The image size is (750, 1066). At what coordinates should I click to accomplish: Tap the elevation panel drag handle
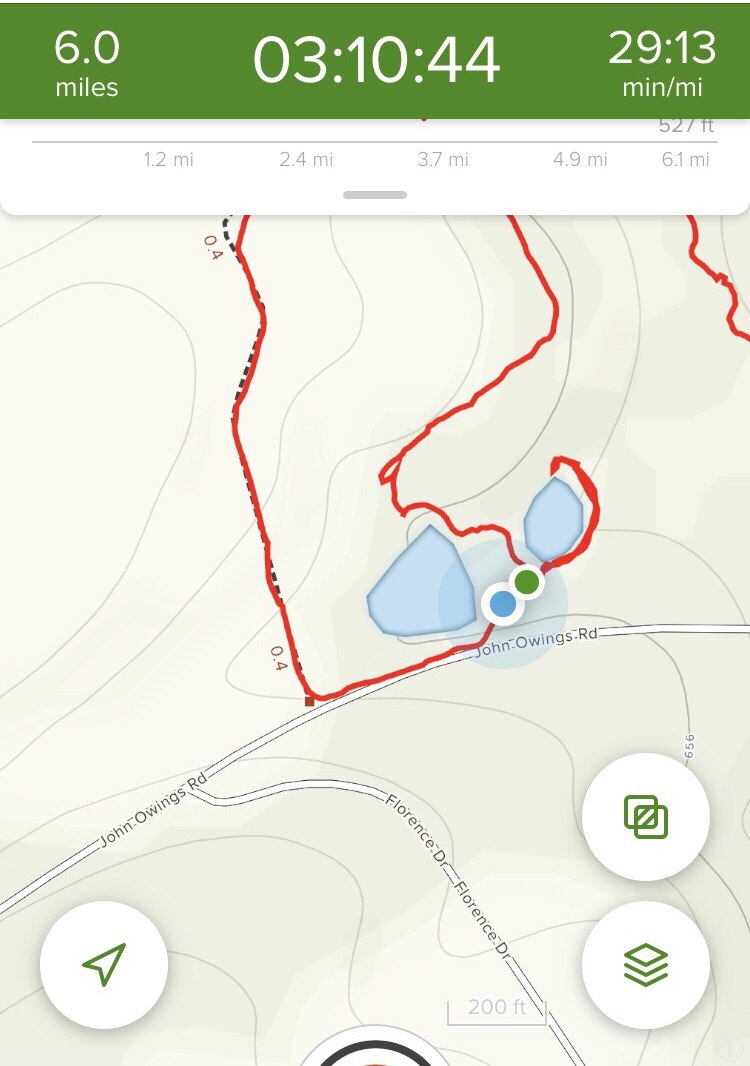coord(374,195)
